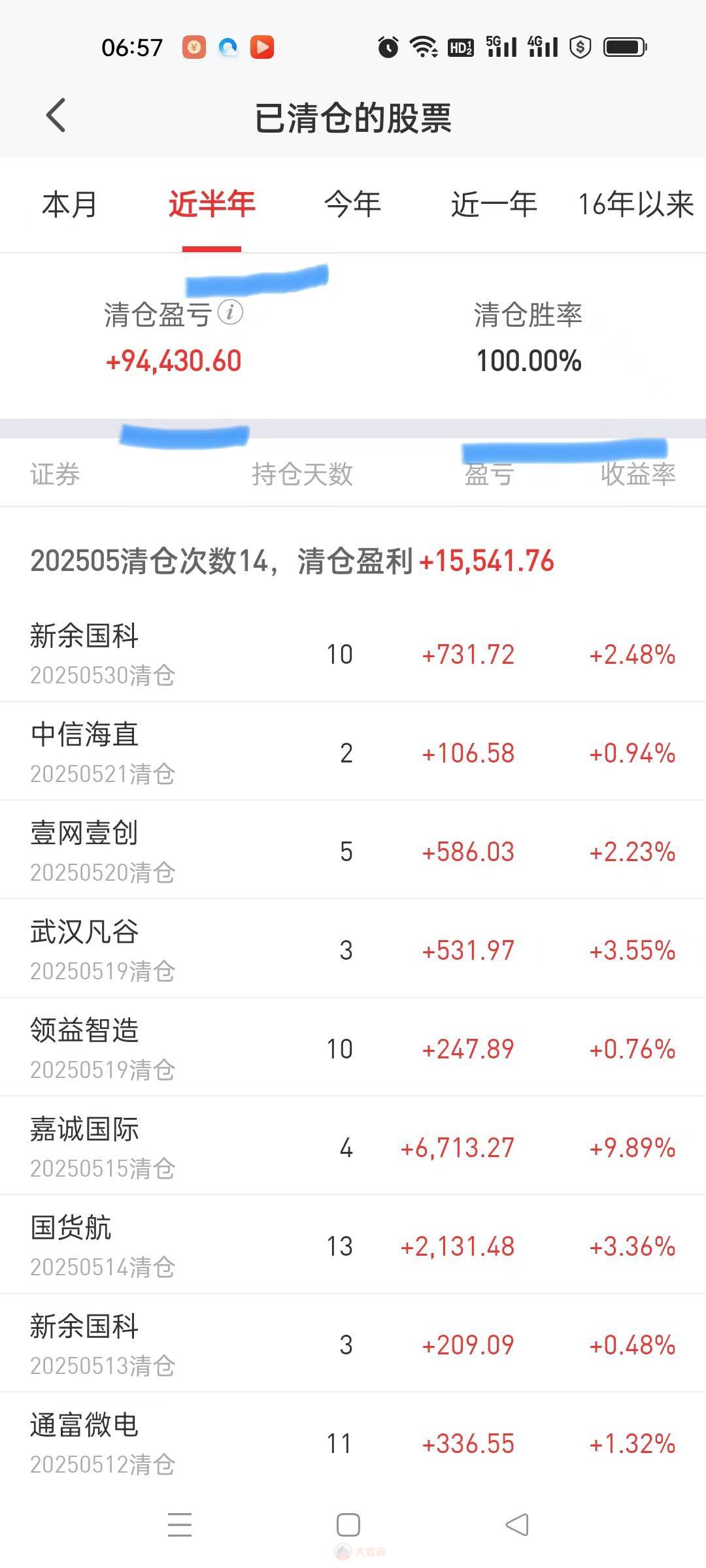Image resolution: width=706 pixels, height=1568 pixels.
Task: Open the 嘉诚国际 record
Action: (x=353, y=1146)
